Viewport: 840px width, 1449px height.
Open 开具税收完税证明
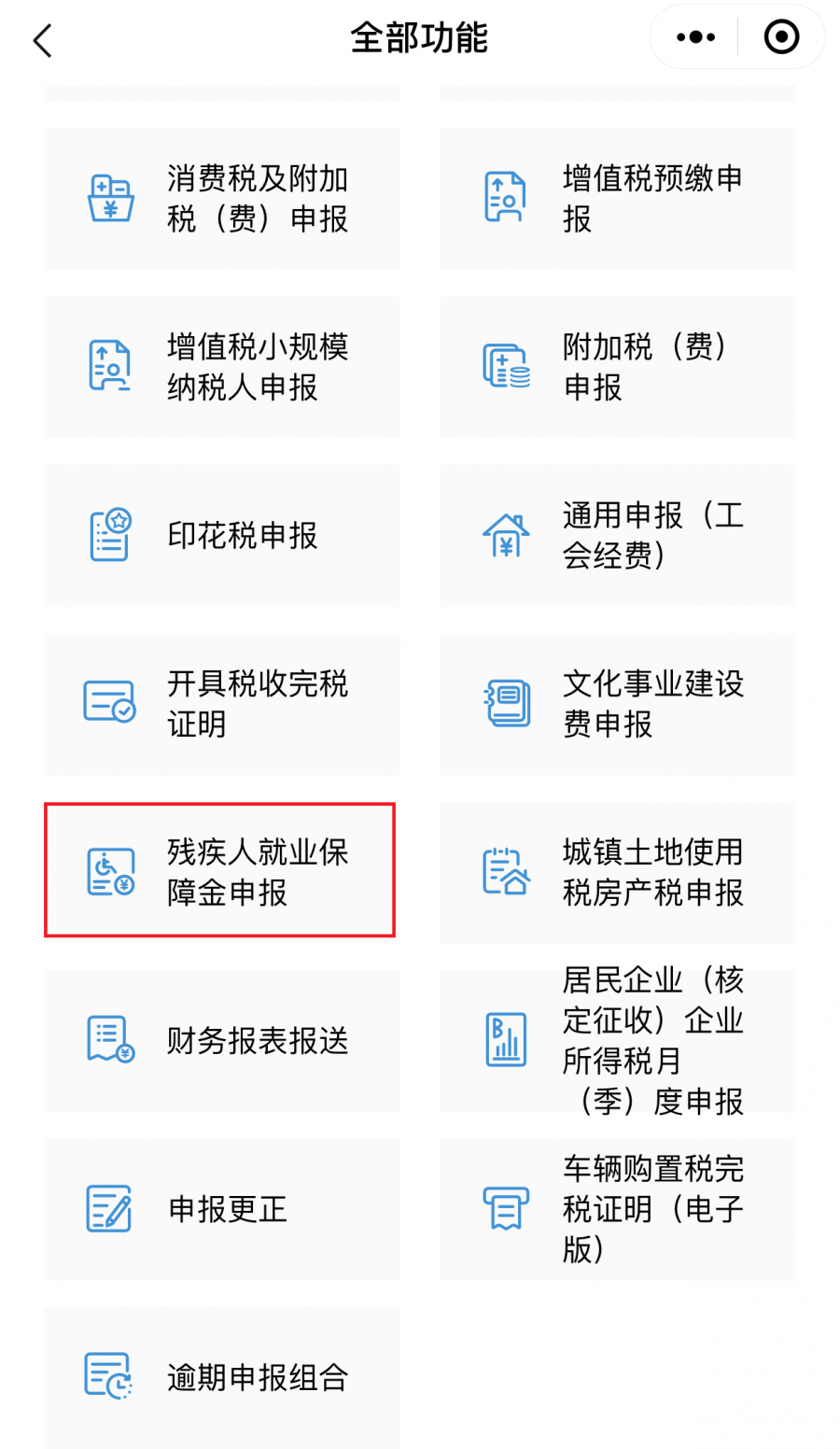222,703
